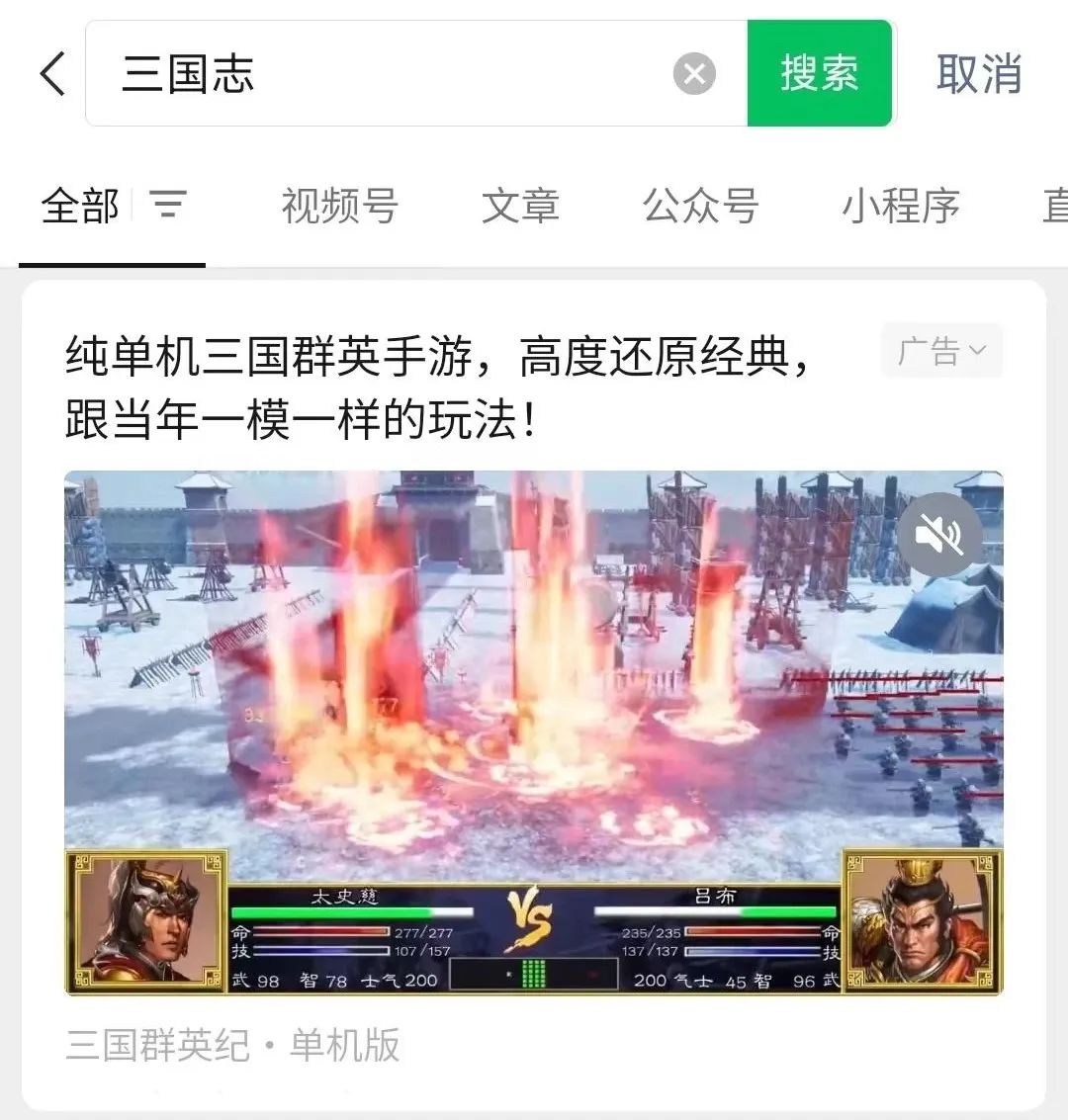
Task: Expand the 广告 dropdown on the ad
Action: pos(940,350)
